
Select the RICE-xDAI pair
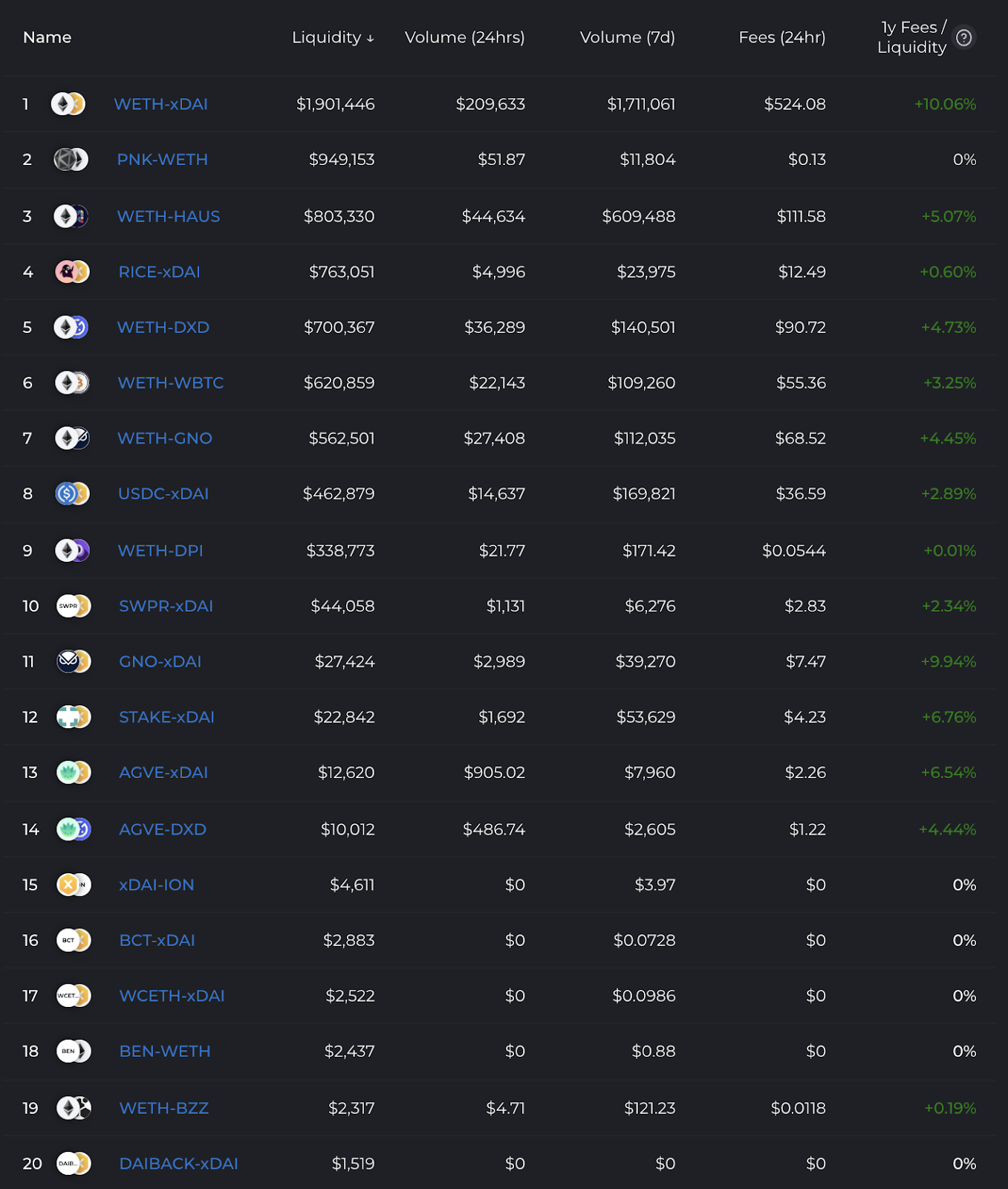click(159, 272)
